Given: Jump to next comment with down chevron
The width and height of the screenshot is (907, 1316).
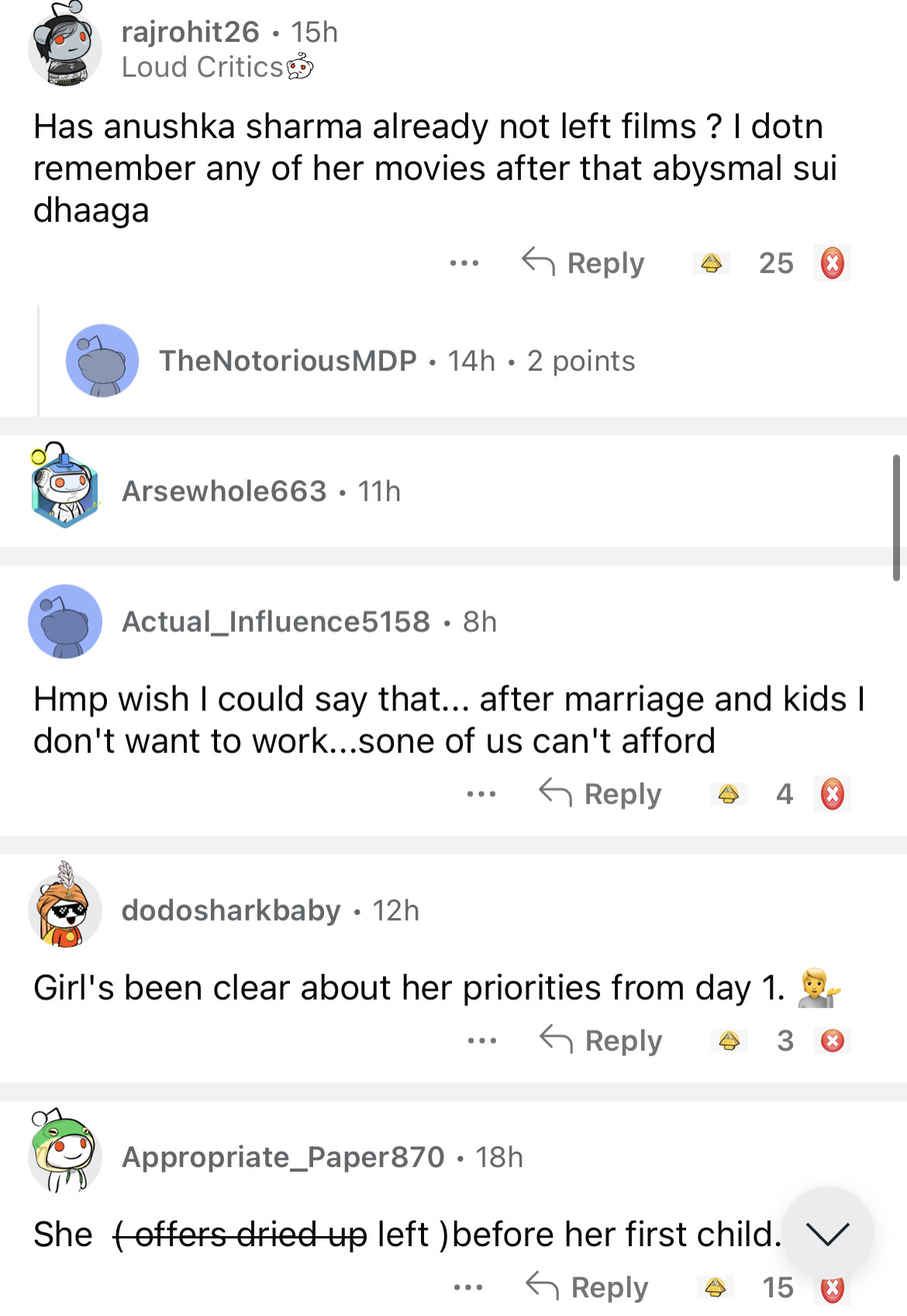Looking at the screenshot, I should pyautogui.click(x=827, y=1233).
